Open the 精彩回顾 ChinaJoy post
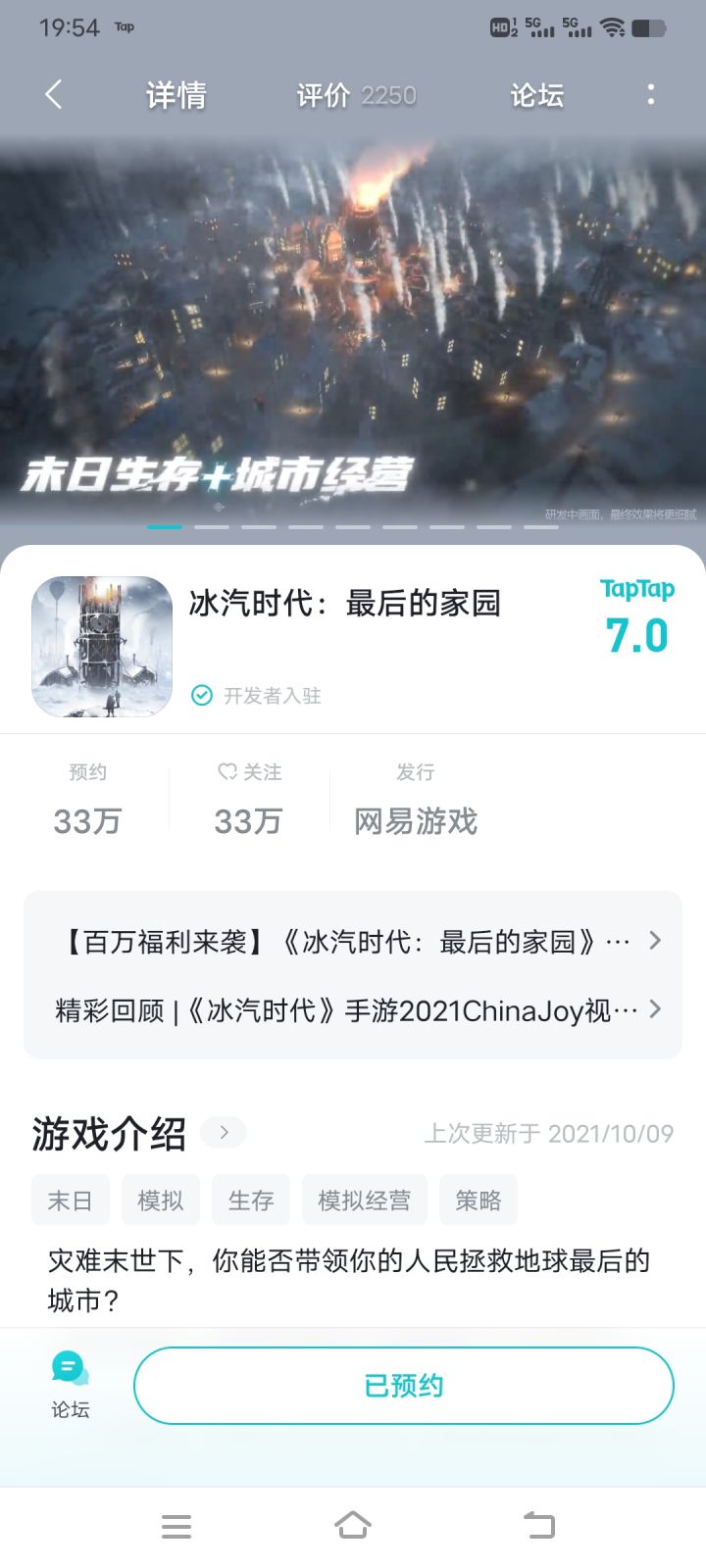706x1568 pixels. (353, 1010)
